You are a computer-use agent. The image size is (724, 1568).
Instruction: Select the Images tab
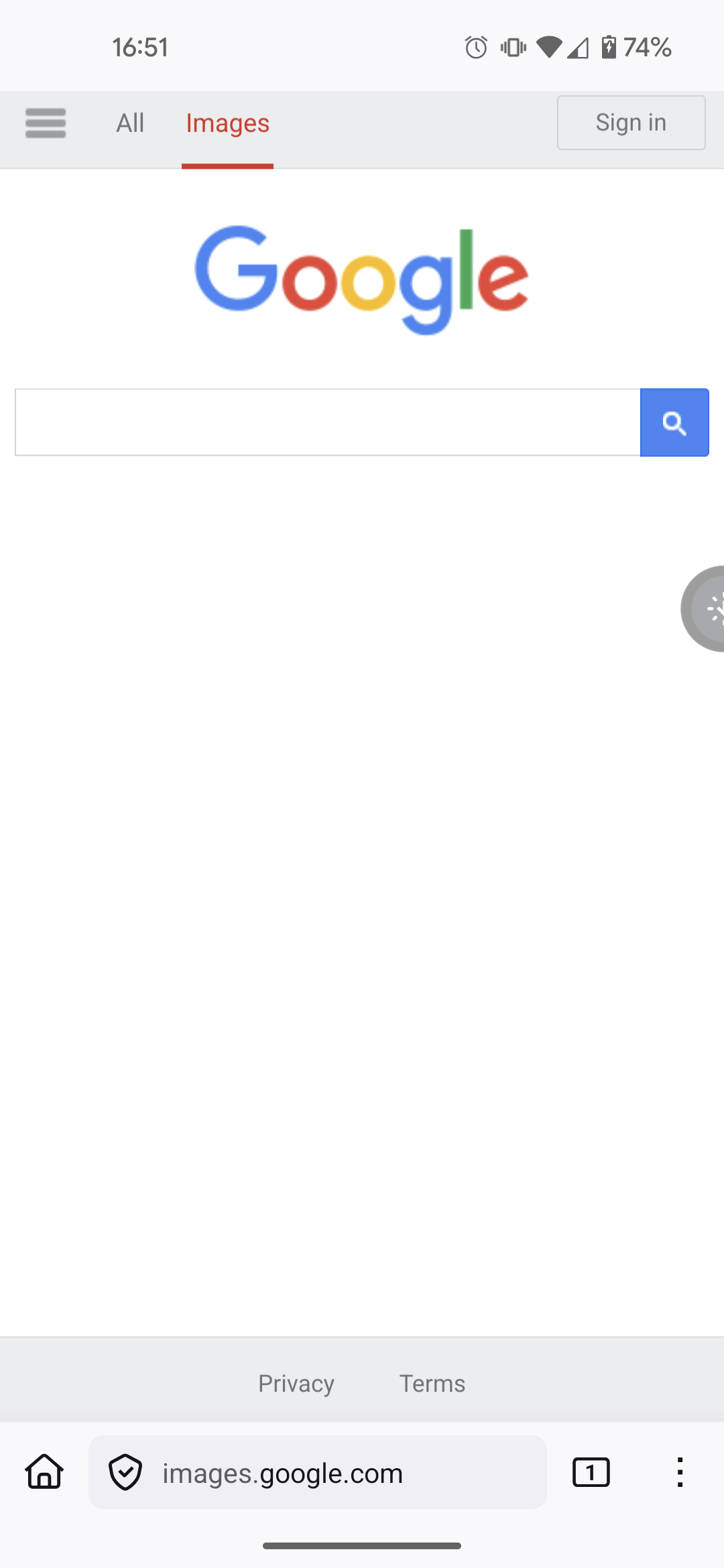click(x=227, y=123)
